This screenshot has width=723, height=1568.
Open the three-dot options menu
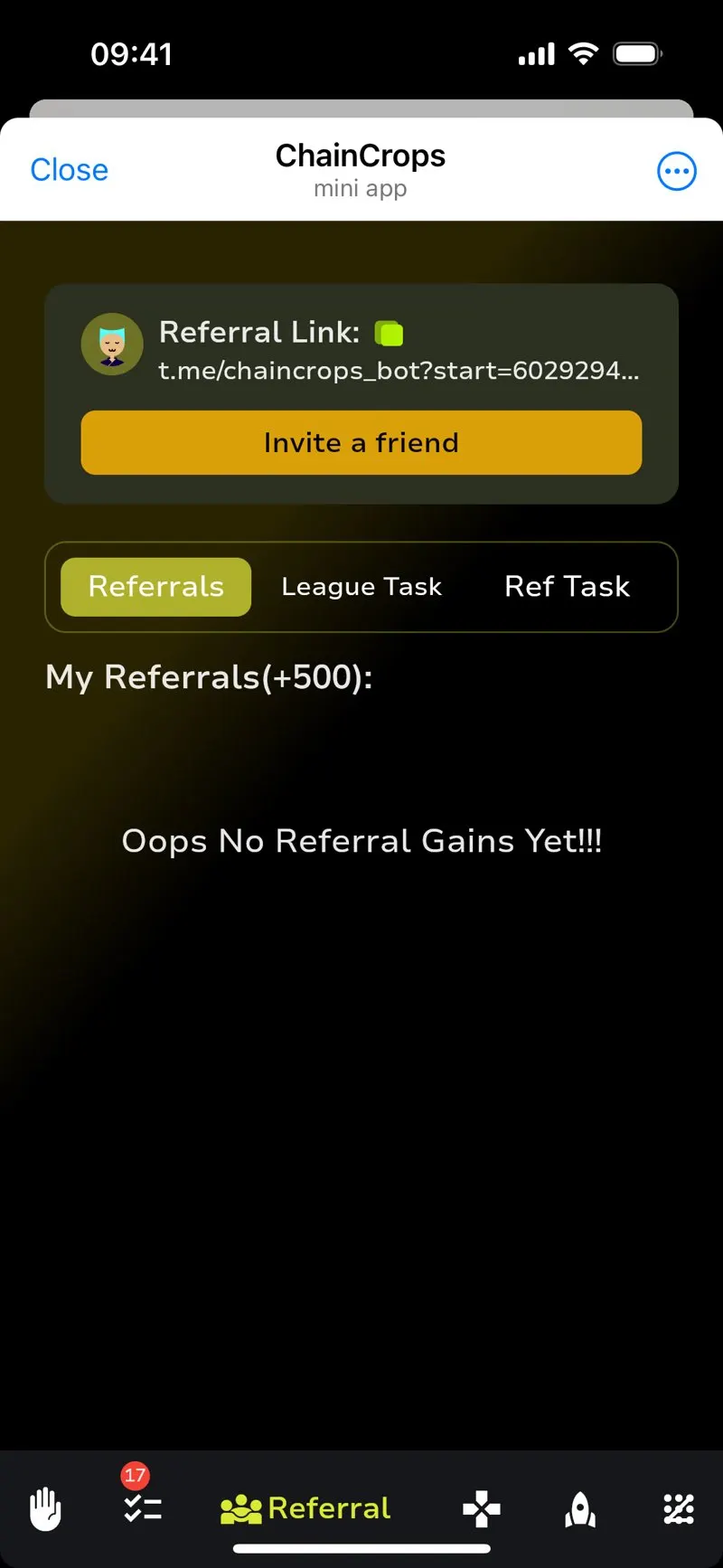point(676,171)
